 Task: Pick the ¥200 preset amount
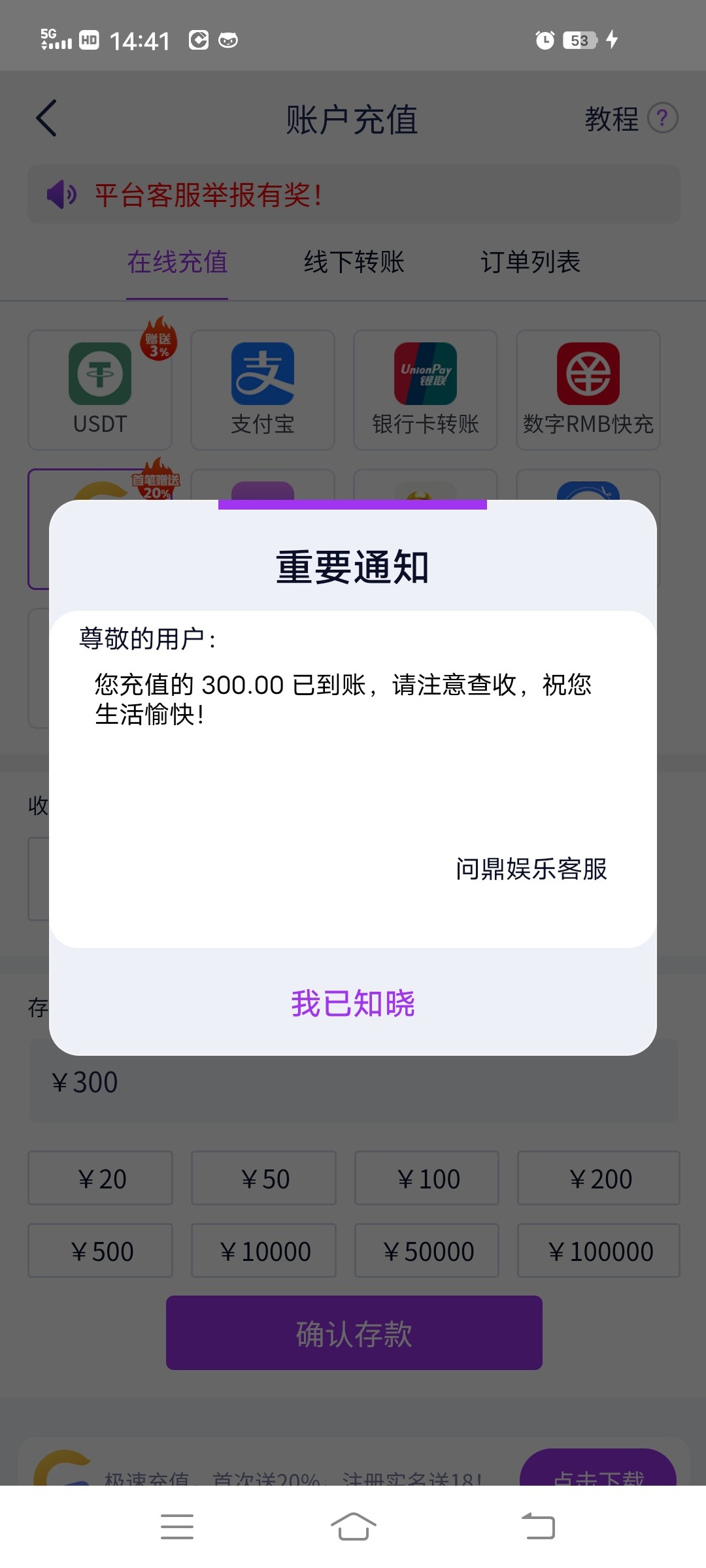point(599,1178)
